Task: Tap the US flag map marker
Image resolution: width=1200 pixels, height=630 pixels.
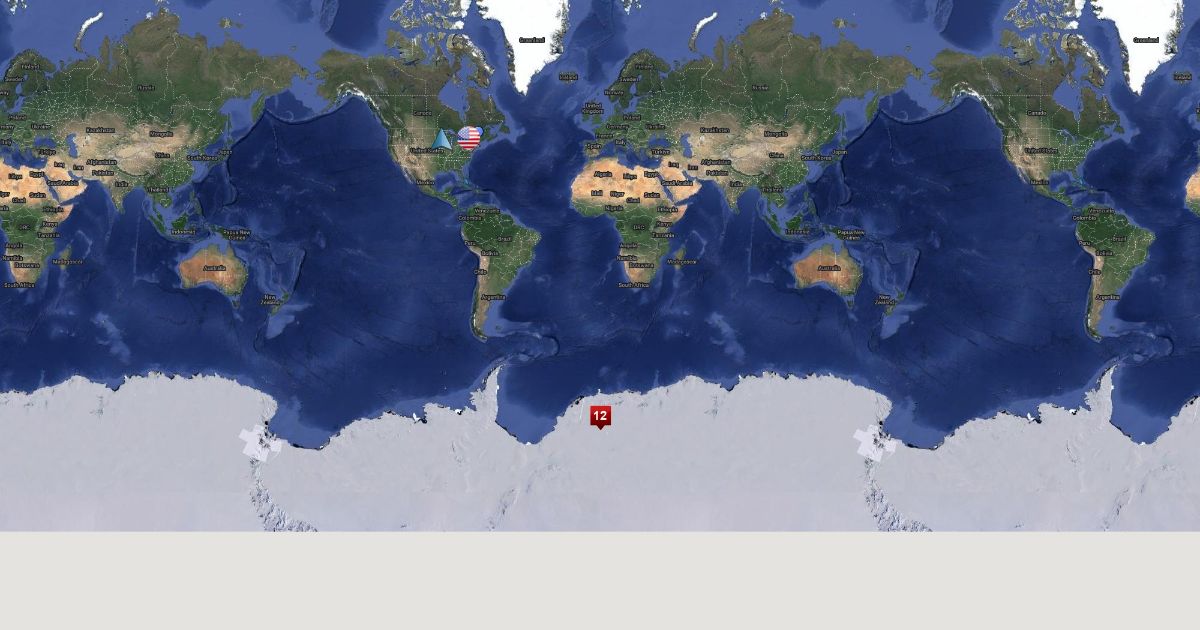Action: pos(469,138)
